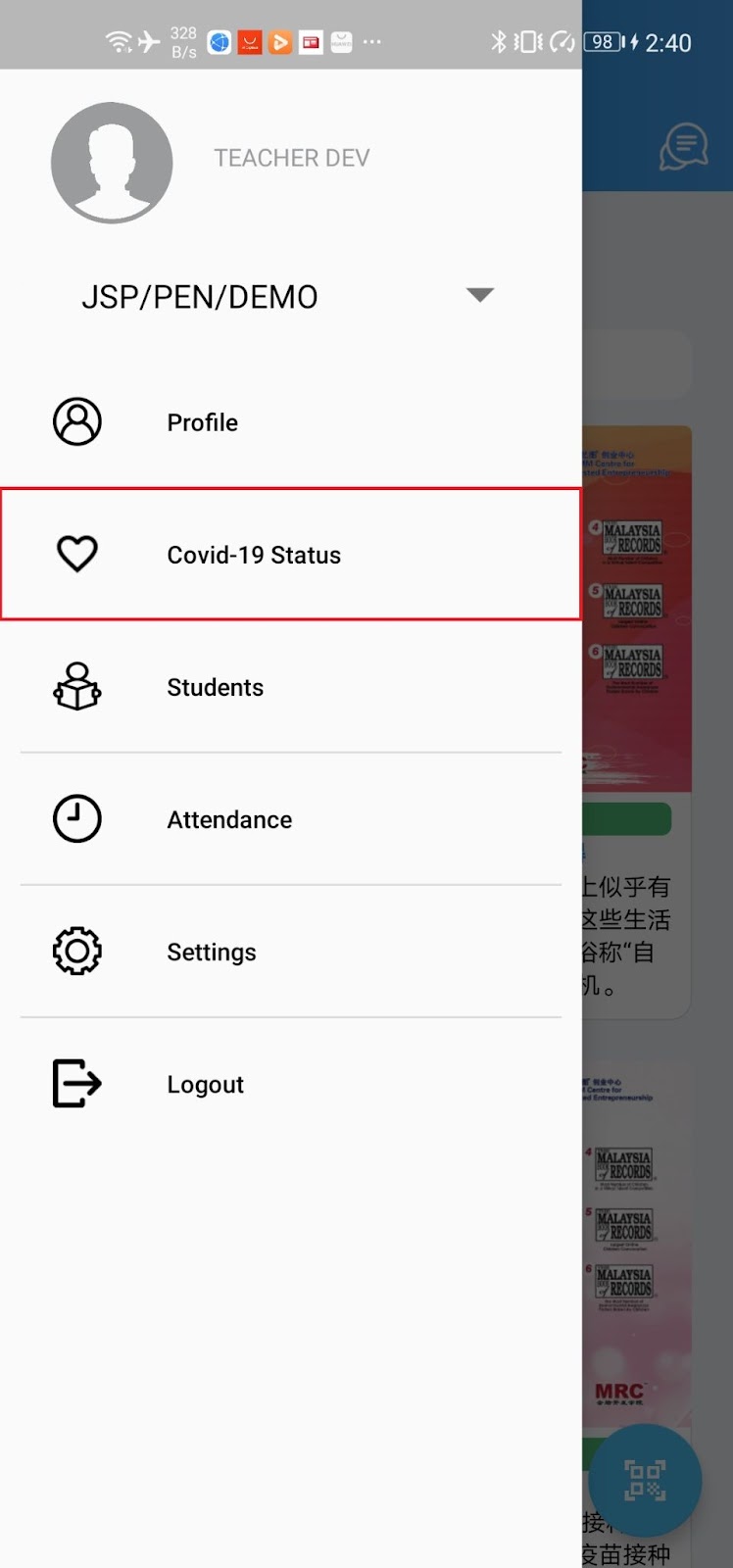Tap the profile avatar picture
Screen dimensions: 733x1568
pyautogui.click(x=112, y=163)
